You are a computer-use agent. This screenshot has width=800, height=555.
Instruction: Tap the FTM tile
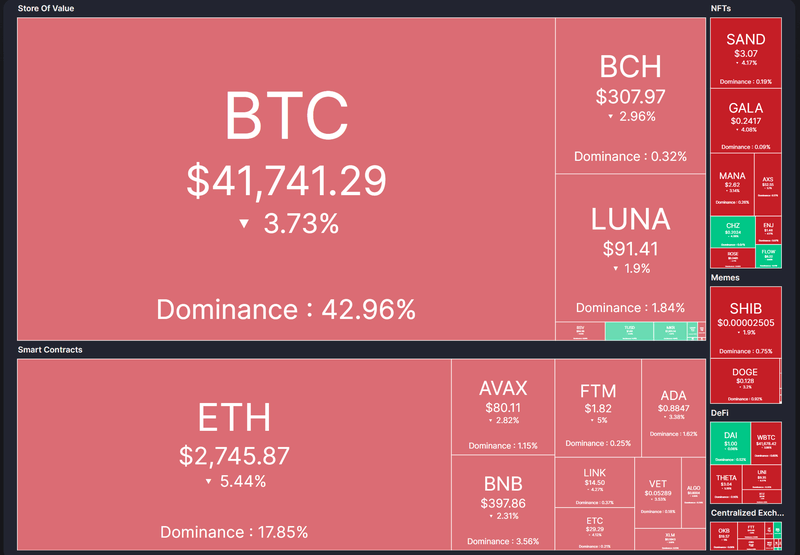(598, 407)
